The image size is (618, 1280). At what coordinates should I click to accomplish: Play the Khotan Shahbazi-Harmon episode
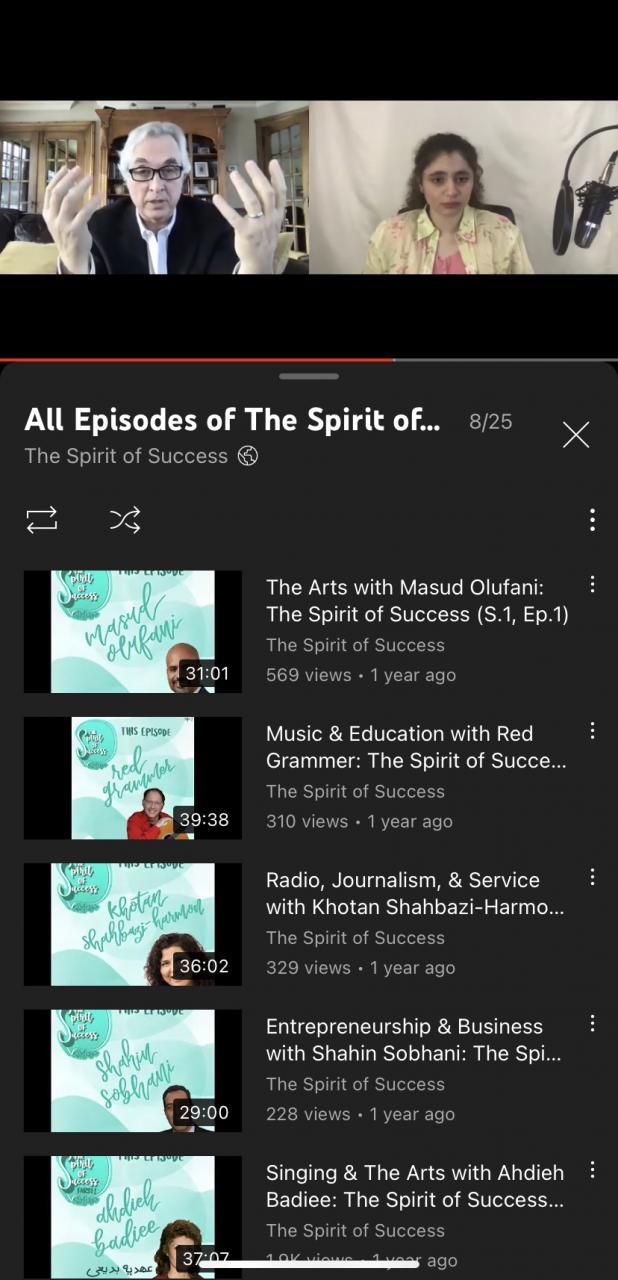[x=133, y=924]
